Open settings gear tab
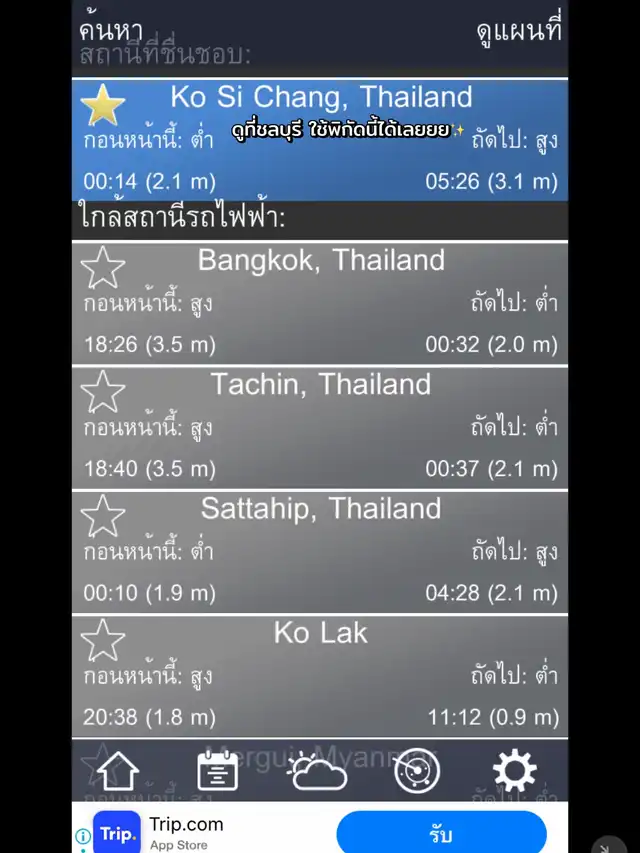Image resolution: width=640 pixels, height=853 pixels. click(514, 771)
